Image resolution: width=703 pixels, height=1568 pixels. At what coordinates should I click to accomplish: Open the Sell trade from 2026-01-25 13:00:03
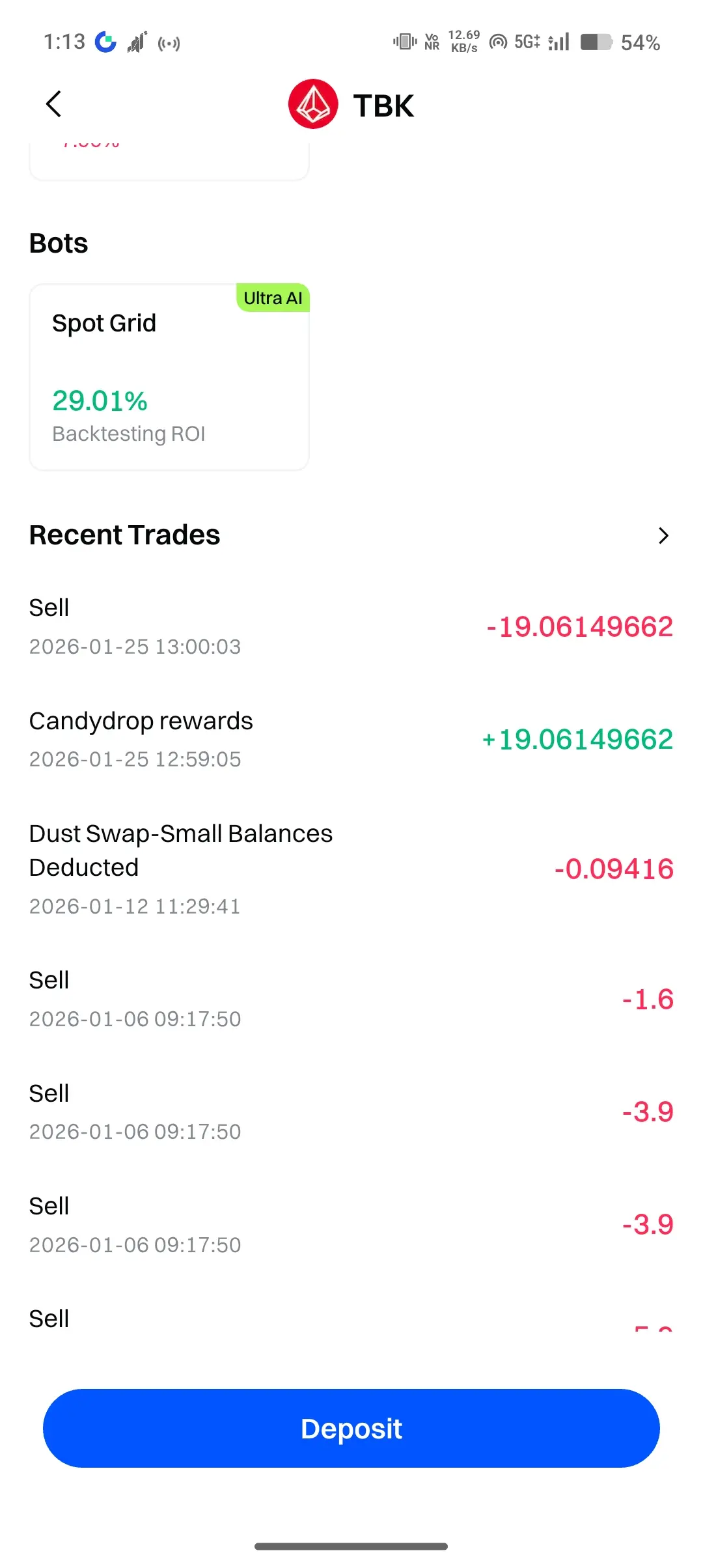pyautogui.click(x=351, y=626)
